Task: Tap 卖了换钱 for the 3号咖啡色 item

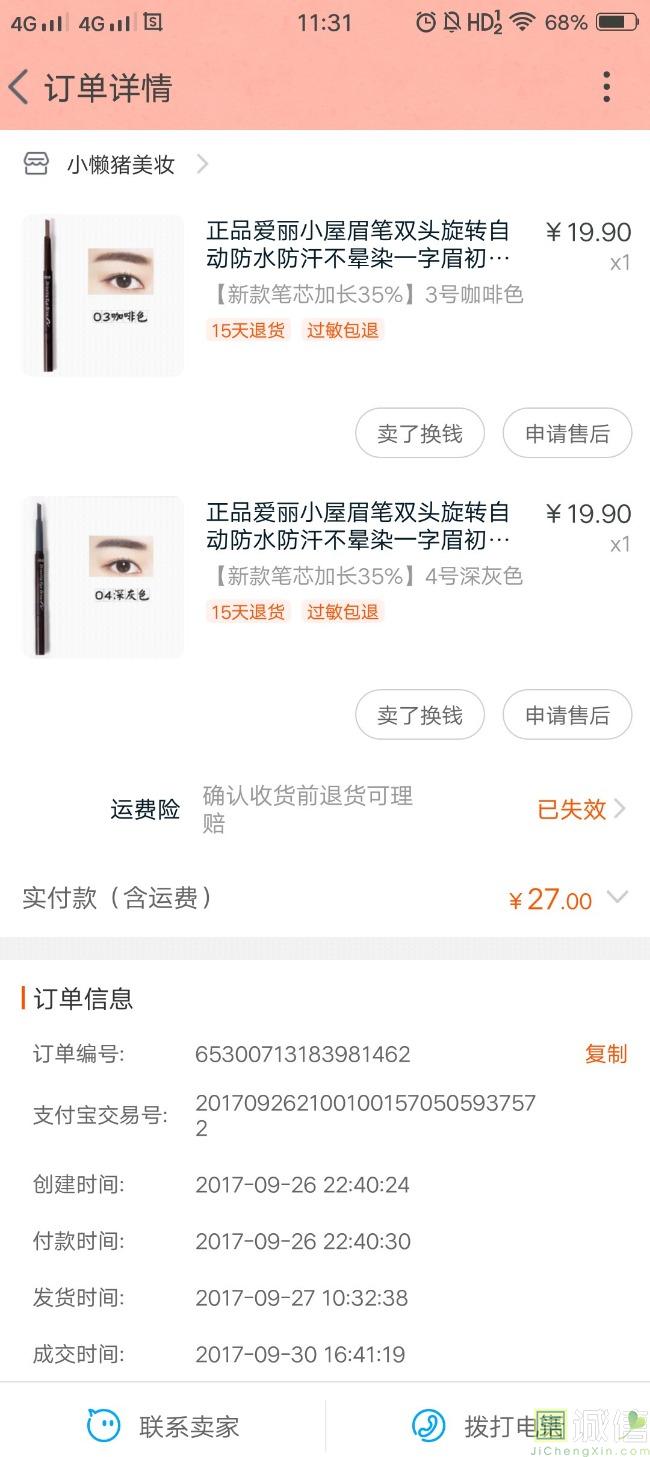Action: (420, 434)
